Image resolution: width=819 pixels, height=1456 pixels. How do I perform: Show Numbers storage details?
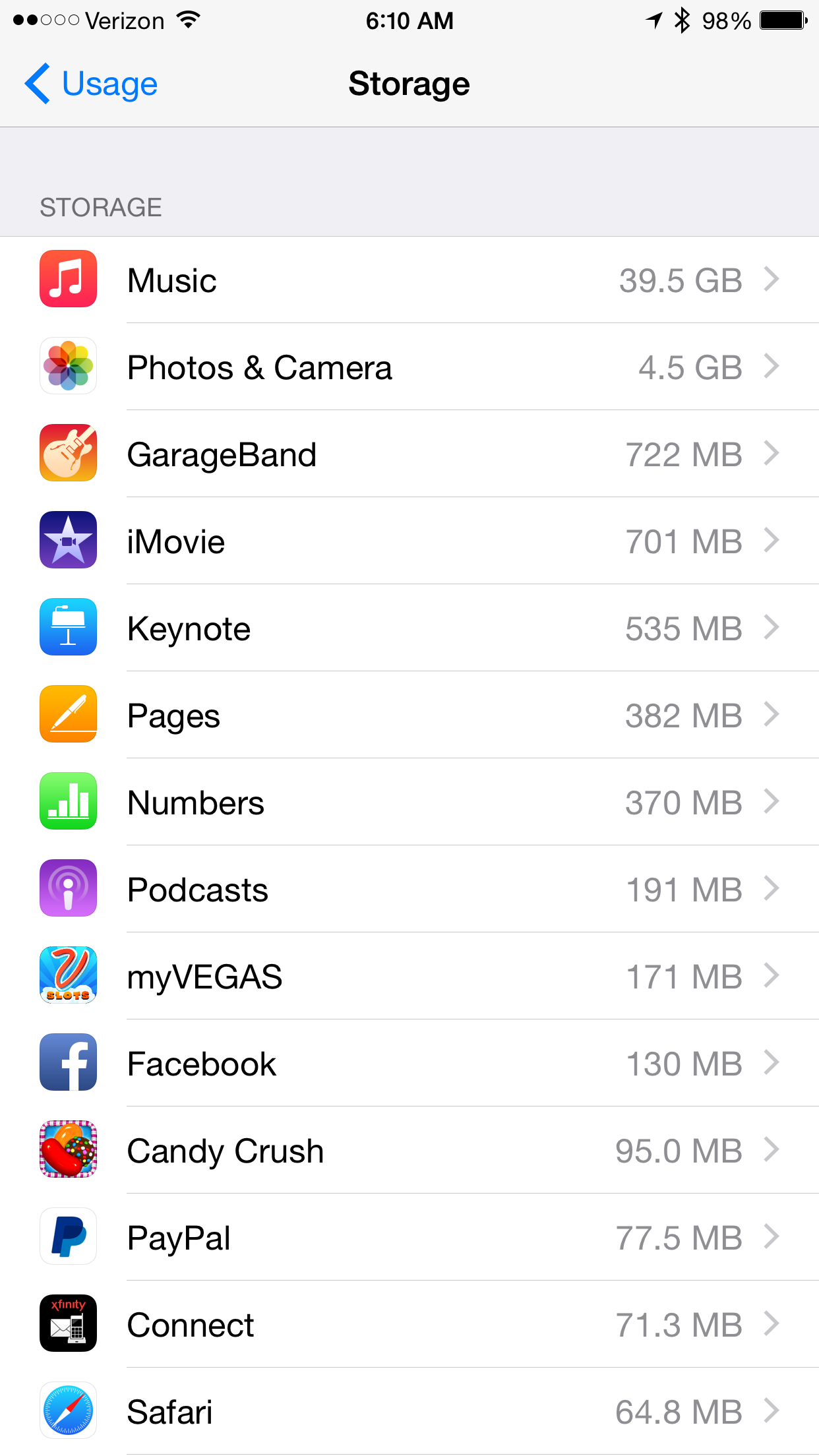pyautogui.click(x=409, y=802)
